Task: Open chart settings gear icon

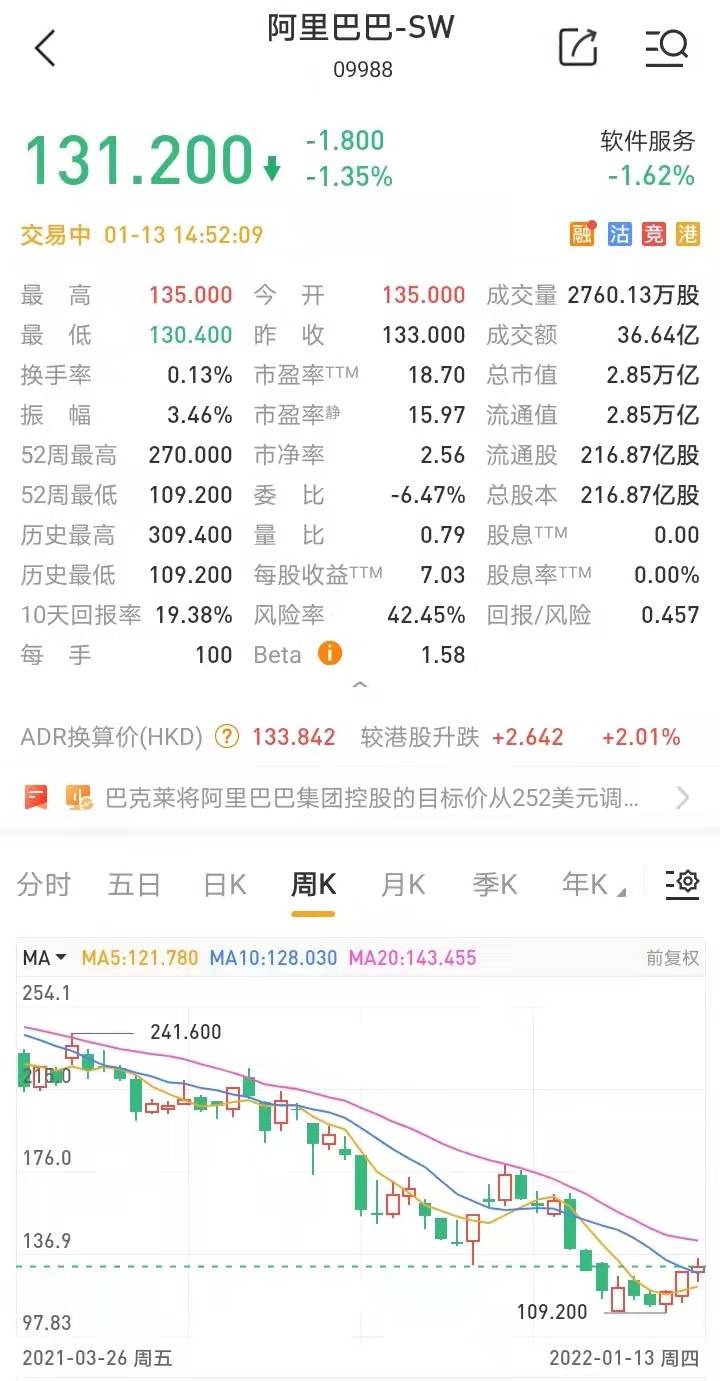Action: pos(683,882)
